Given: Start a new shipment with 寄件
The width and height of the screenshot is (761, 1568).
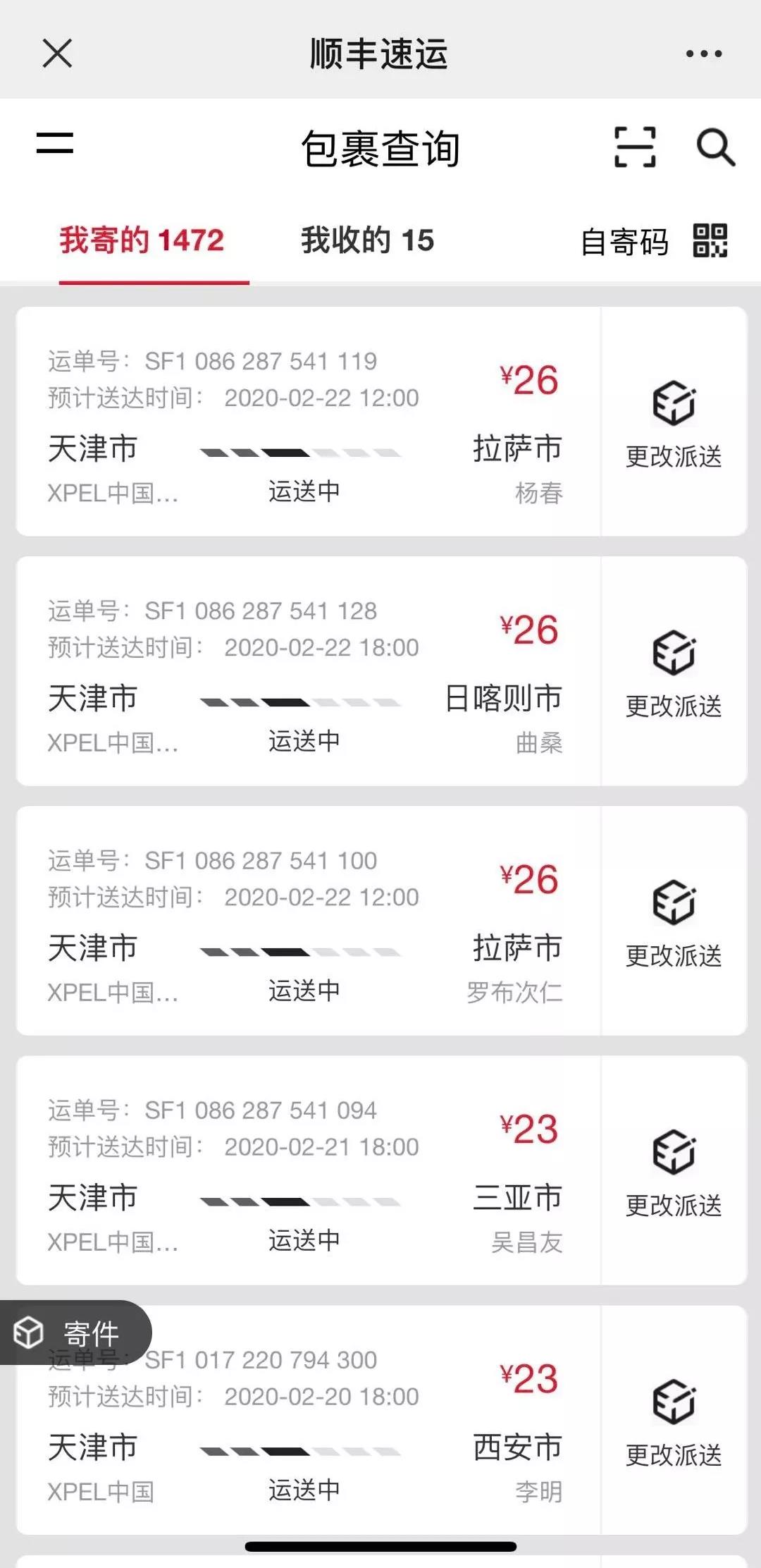Looking at the screenshot, I should pyautogui.click(x=74, y=1333).
